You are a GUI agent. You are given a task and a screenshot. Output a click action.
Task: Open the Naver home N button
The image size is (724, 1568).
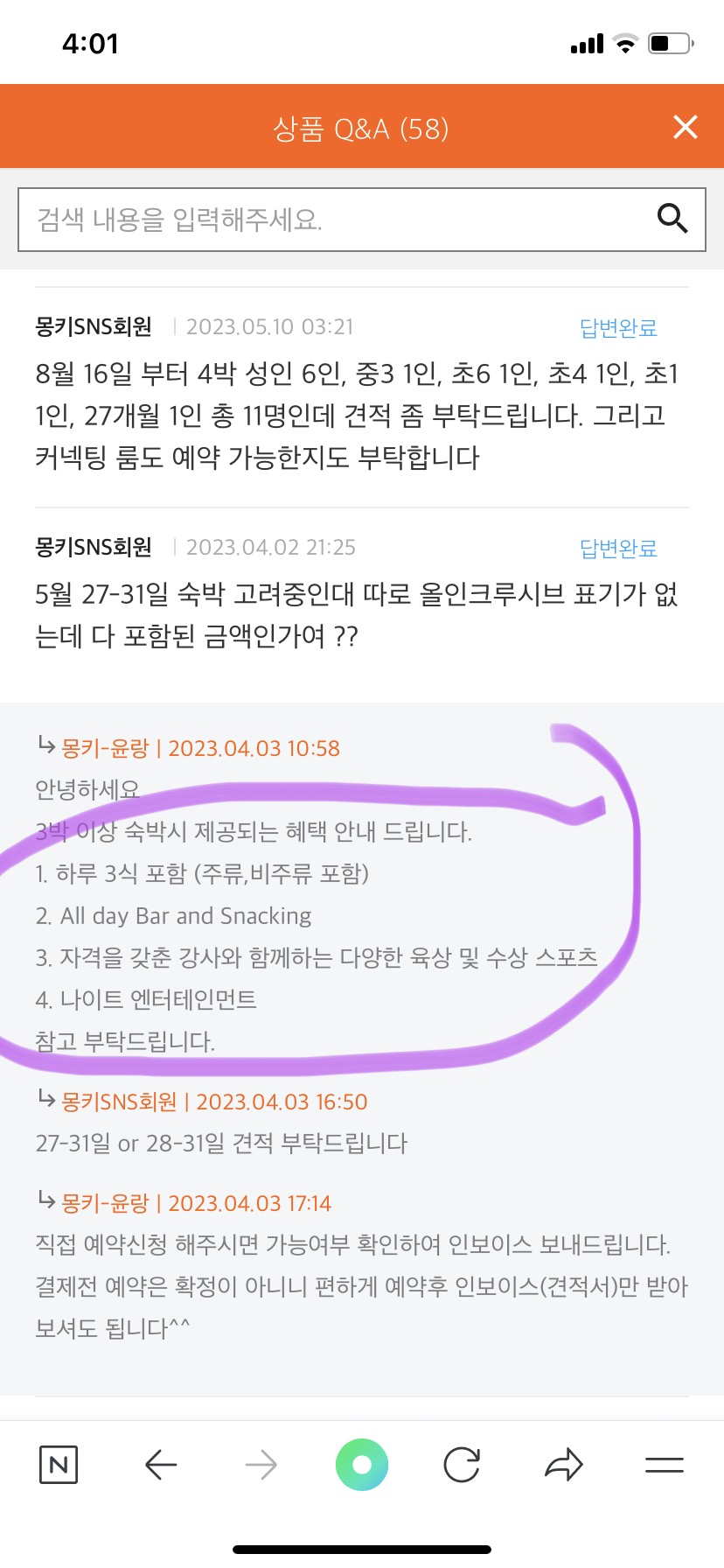click(x=59, y=1465)
